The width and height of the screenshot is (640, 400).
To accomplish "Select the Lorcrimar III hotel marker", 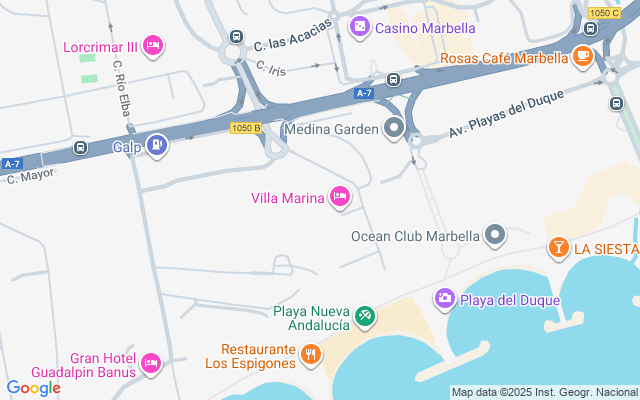I will [153, 46].
